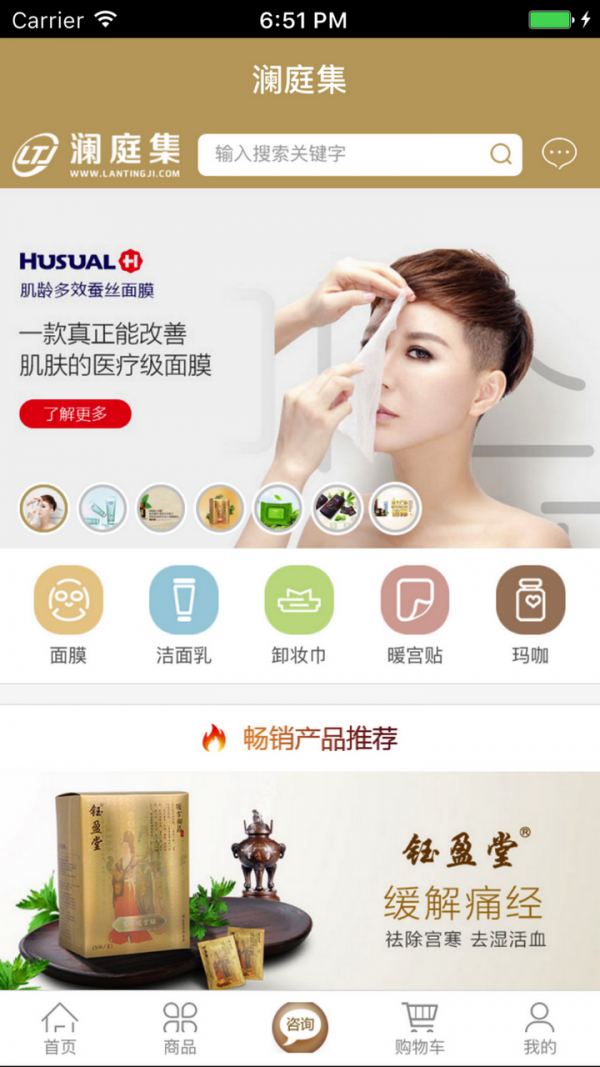Viewport: 600px width, 1067px height.
Task: Select the green soap banner thumbnail
Action: [x=278, y=508]
